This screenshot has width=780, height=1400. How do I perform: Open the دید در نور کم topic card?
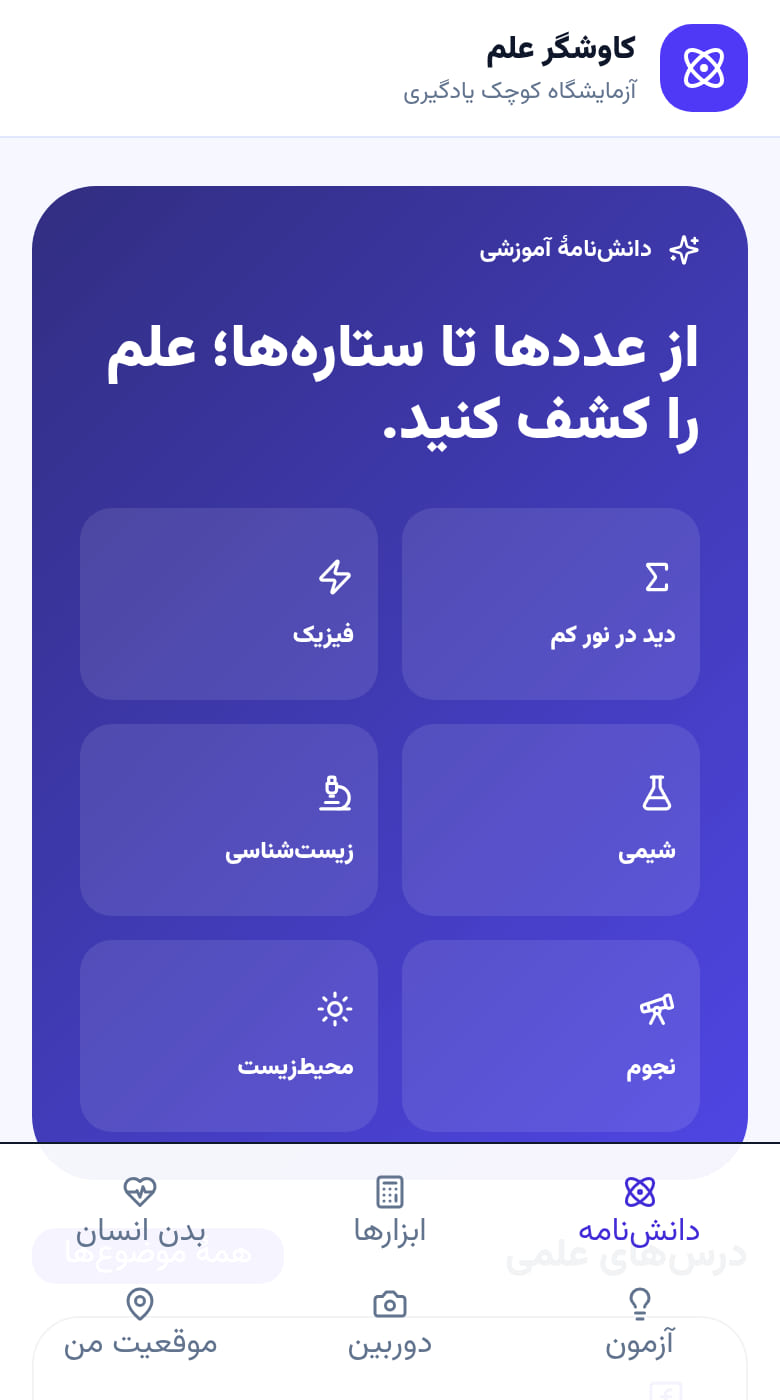click(551, 604)
